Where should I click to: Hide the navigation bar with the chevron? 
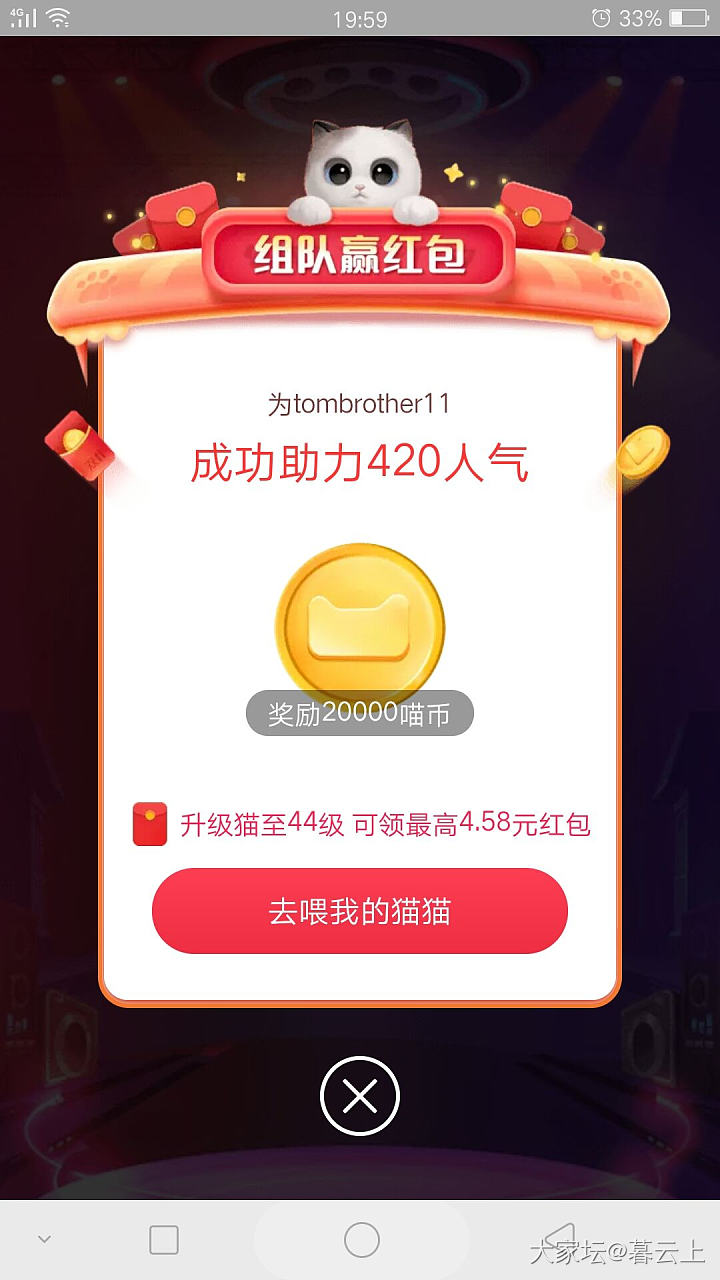click(x=44, y=1240)
